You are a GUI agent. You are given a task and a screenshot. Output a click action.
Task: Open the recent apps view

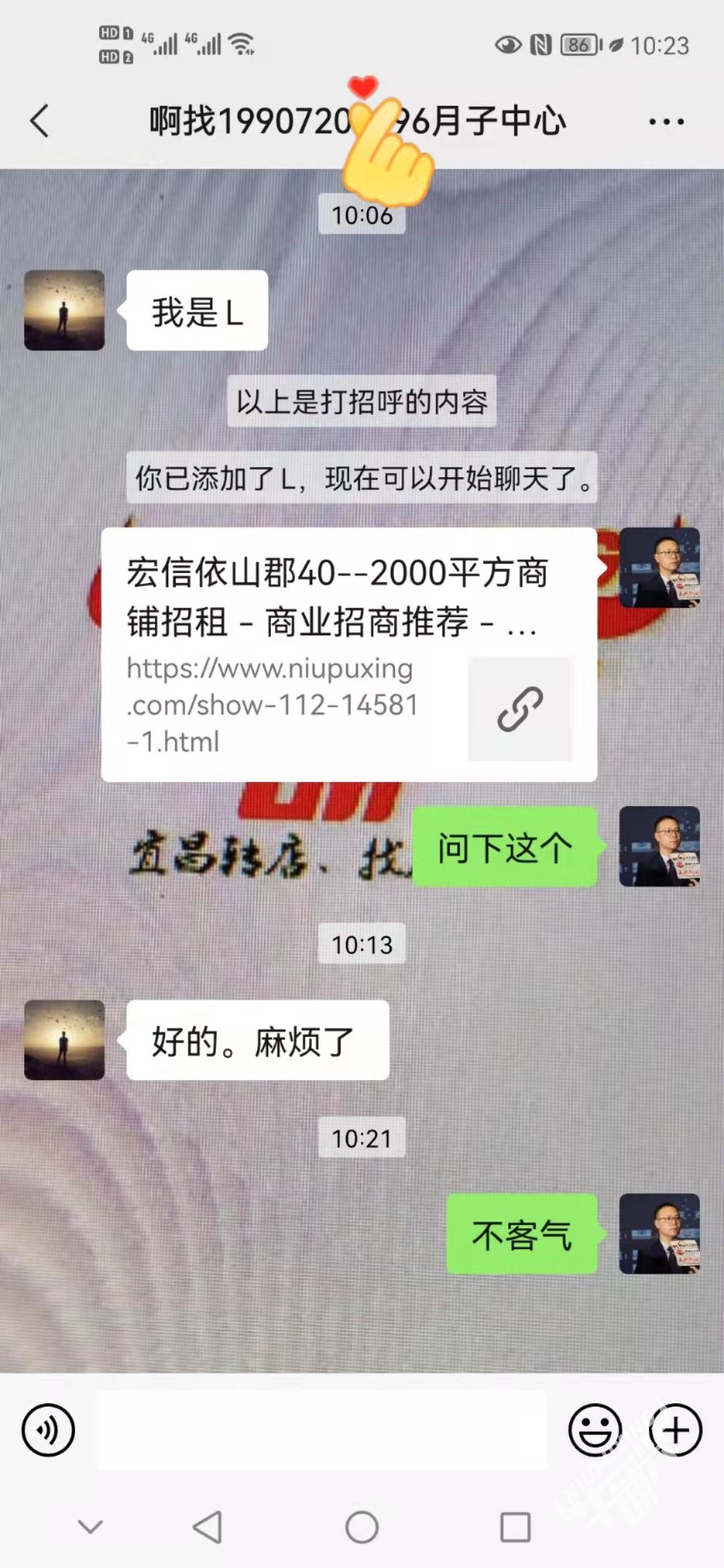[x=516, y=1528]
